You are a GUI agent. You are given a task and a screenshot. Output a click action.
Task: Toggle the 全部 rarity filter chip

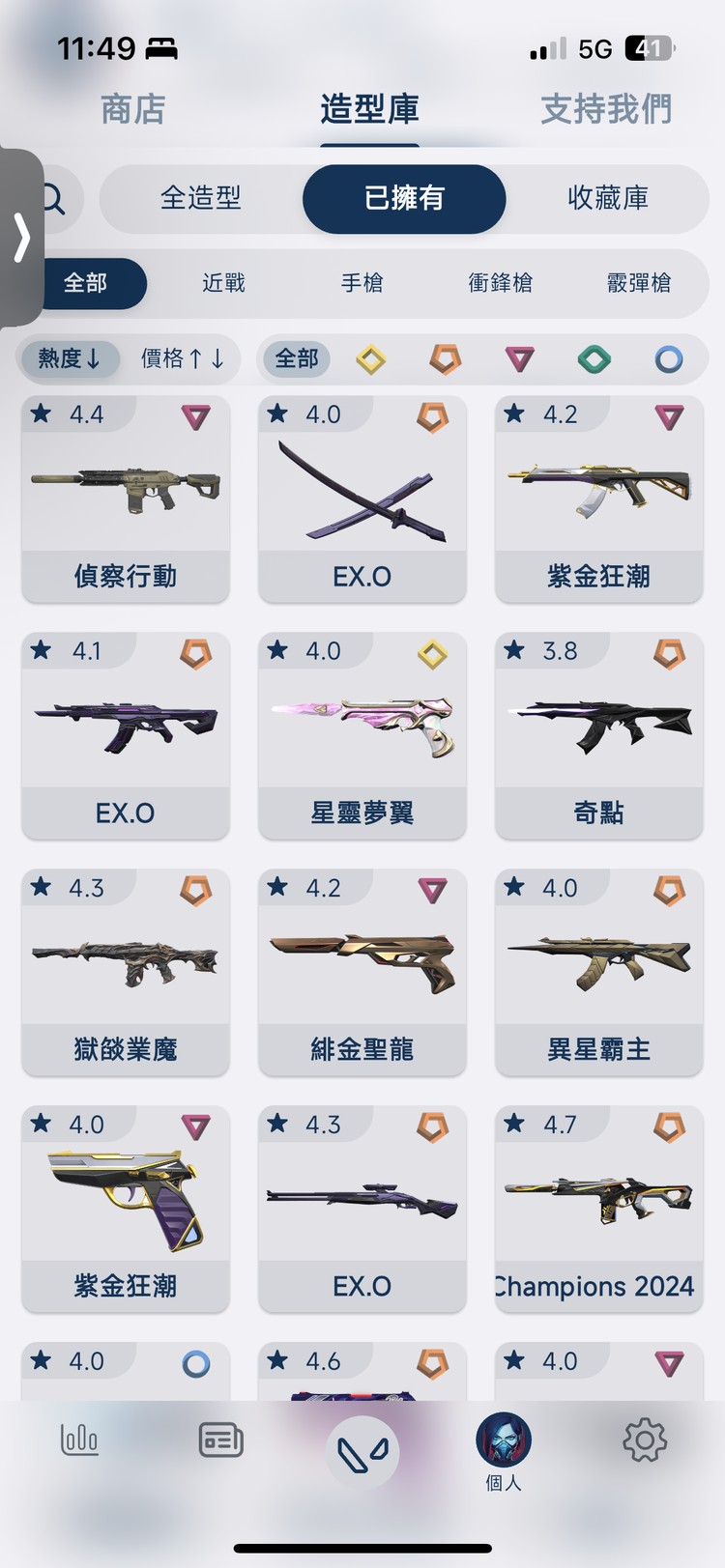[x=296, y=358]
